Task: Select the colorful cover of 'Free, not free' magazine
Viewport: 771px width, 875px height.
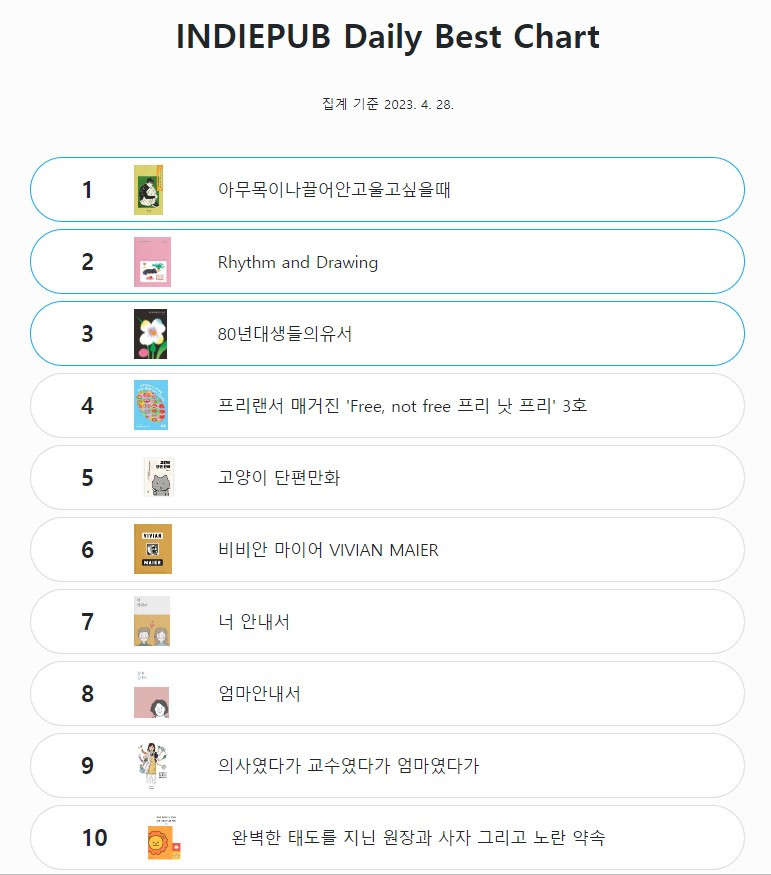Action: tap(148, 405)
